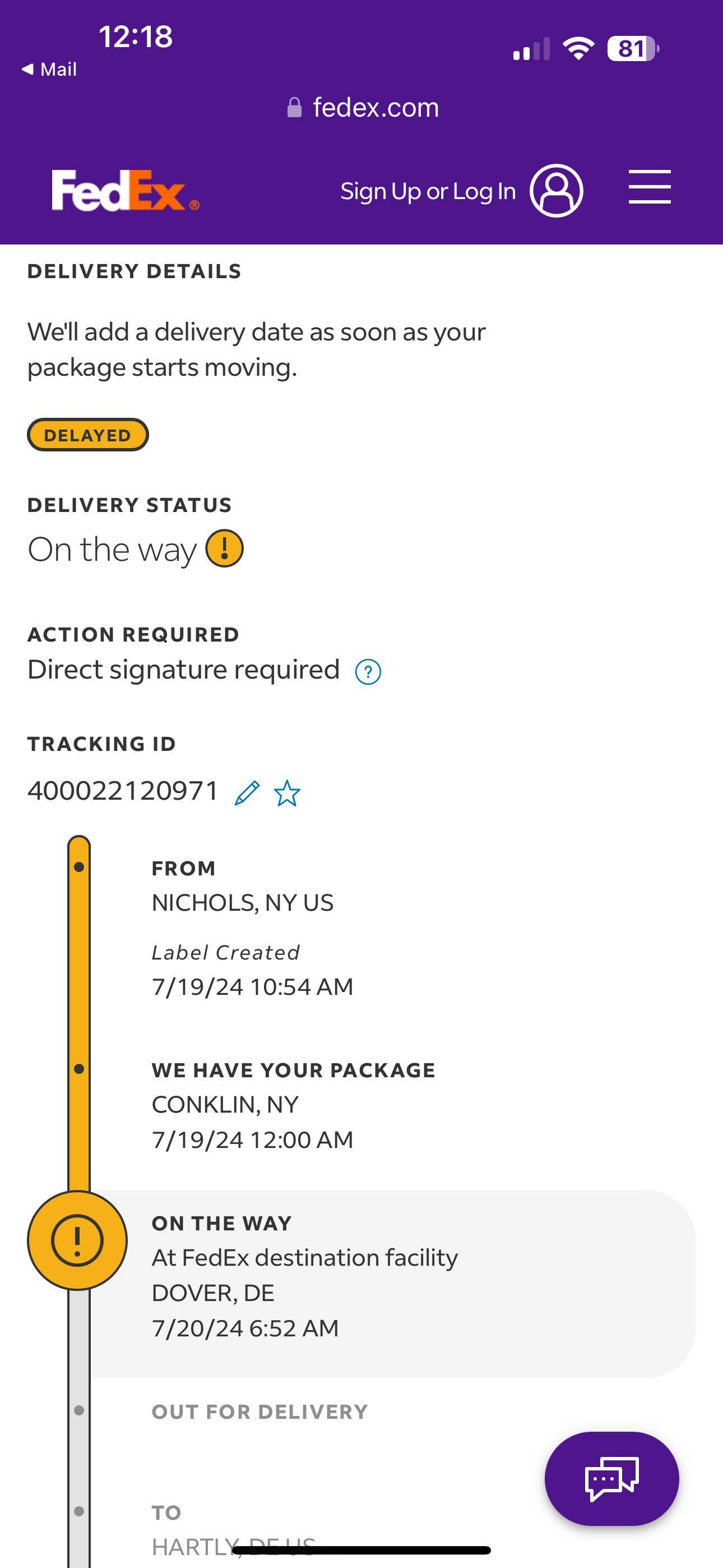Open the virtual assistant chat
The width and height of the screenshot is (723, 1568).
point(611,1478)
